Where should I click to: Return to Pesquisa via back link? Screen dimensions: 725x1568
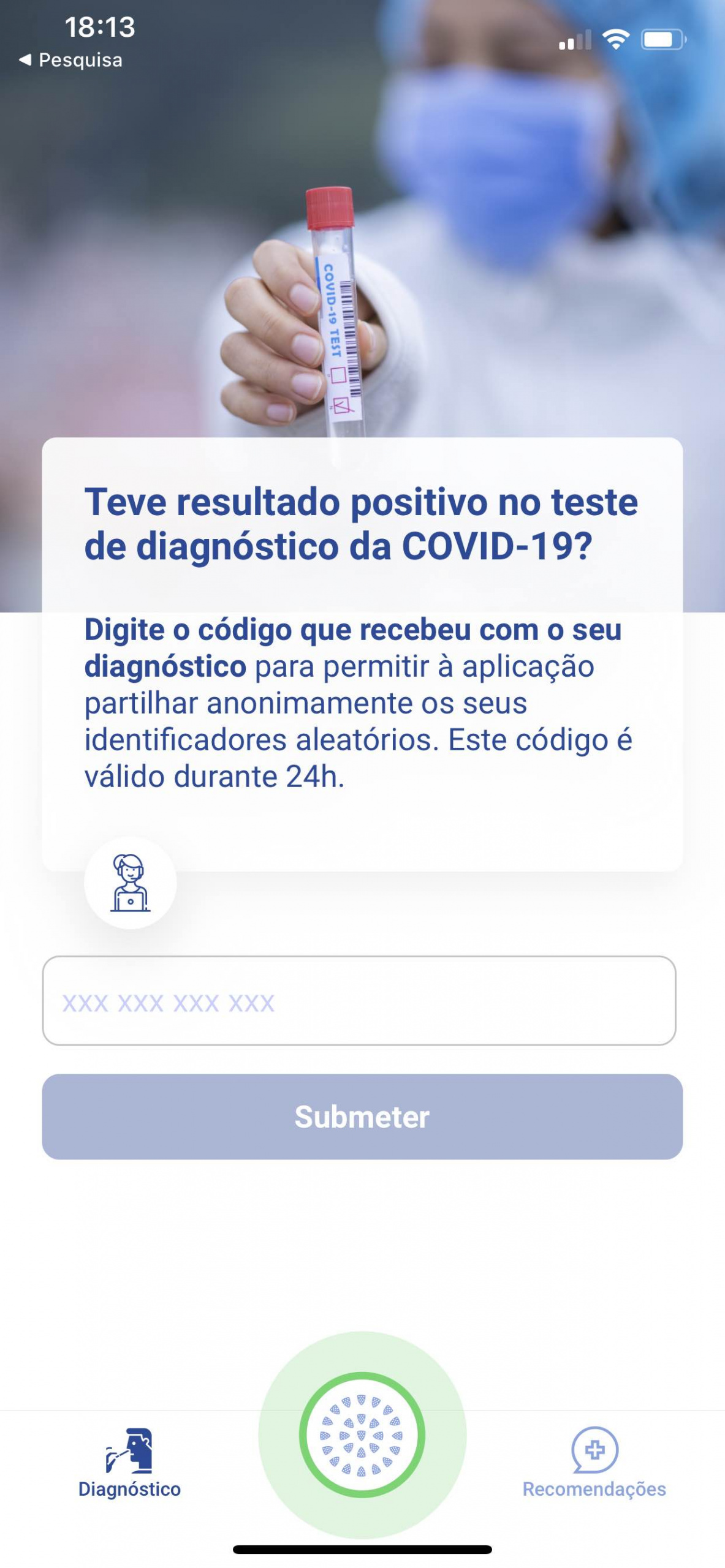coord(70,60)
